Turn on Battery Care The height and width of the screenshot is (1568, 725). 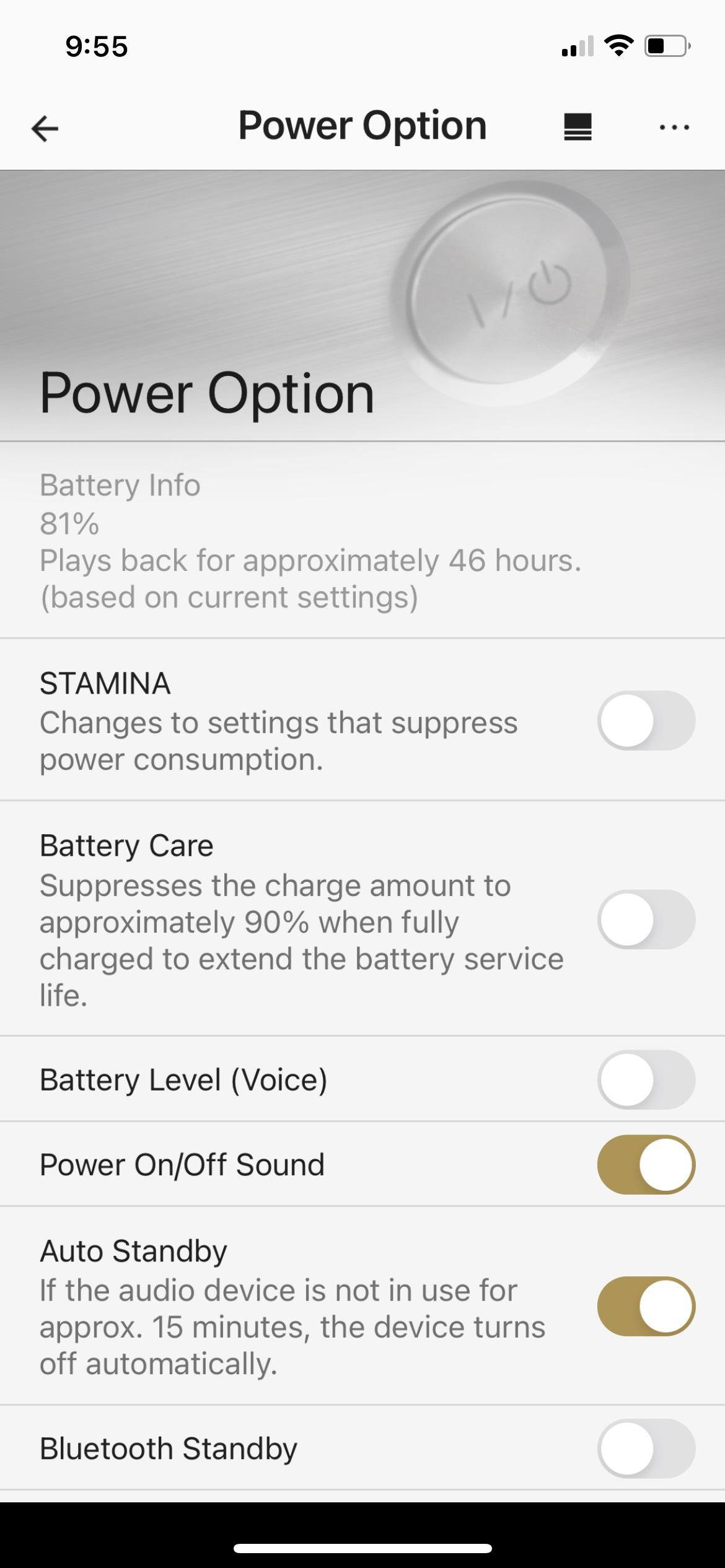click(x=646, y=920)
